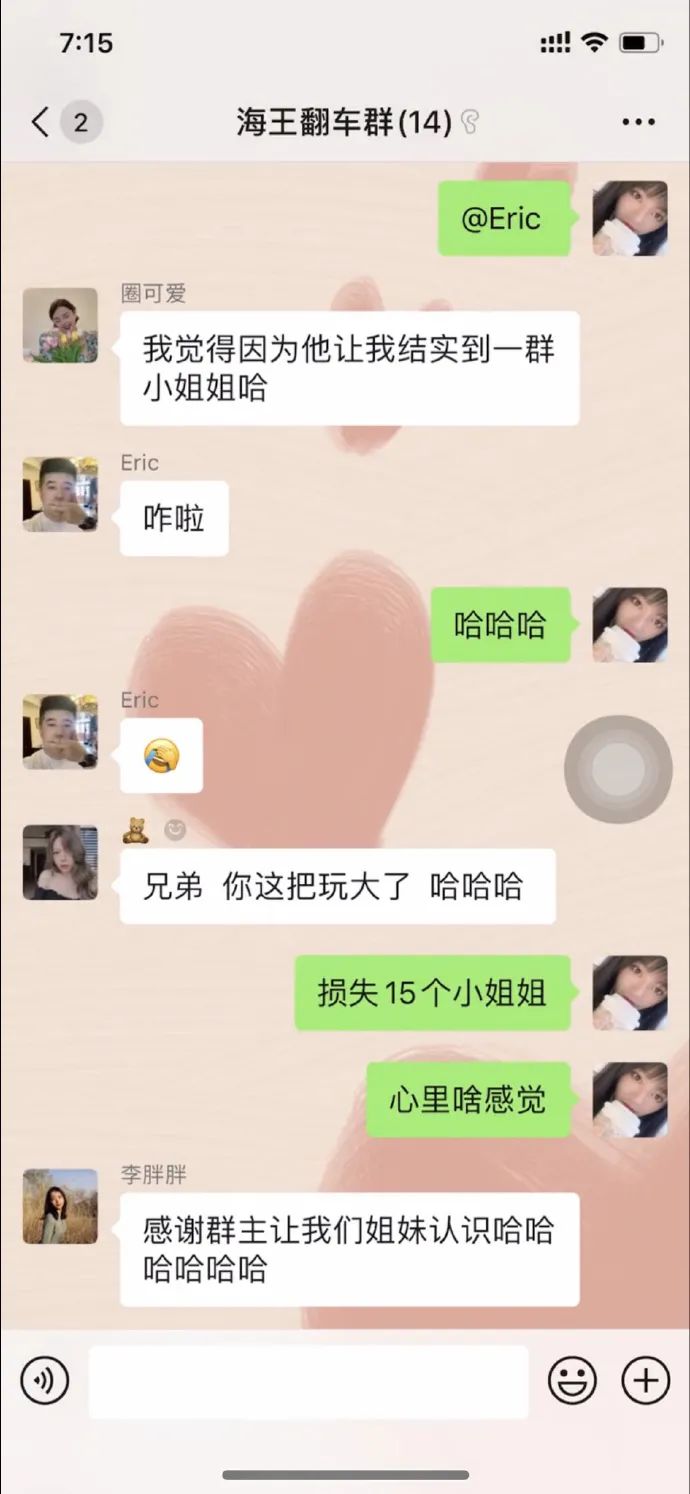The image size is (690, 1494).
Task: Open the group chat overflow menu
Action: click(x=638, y=123)
